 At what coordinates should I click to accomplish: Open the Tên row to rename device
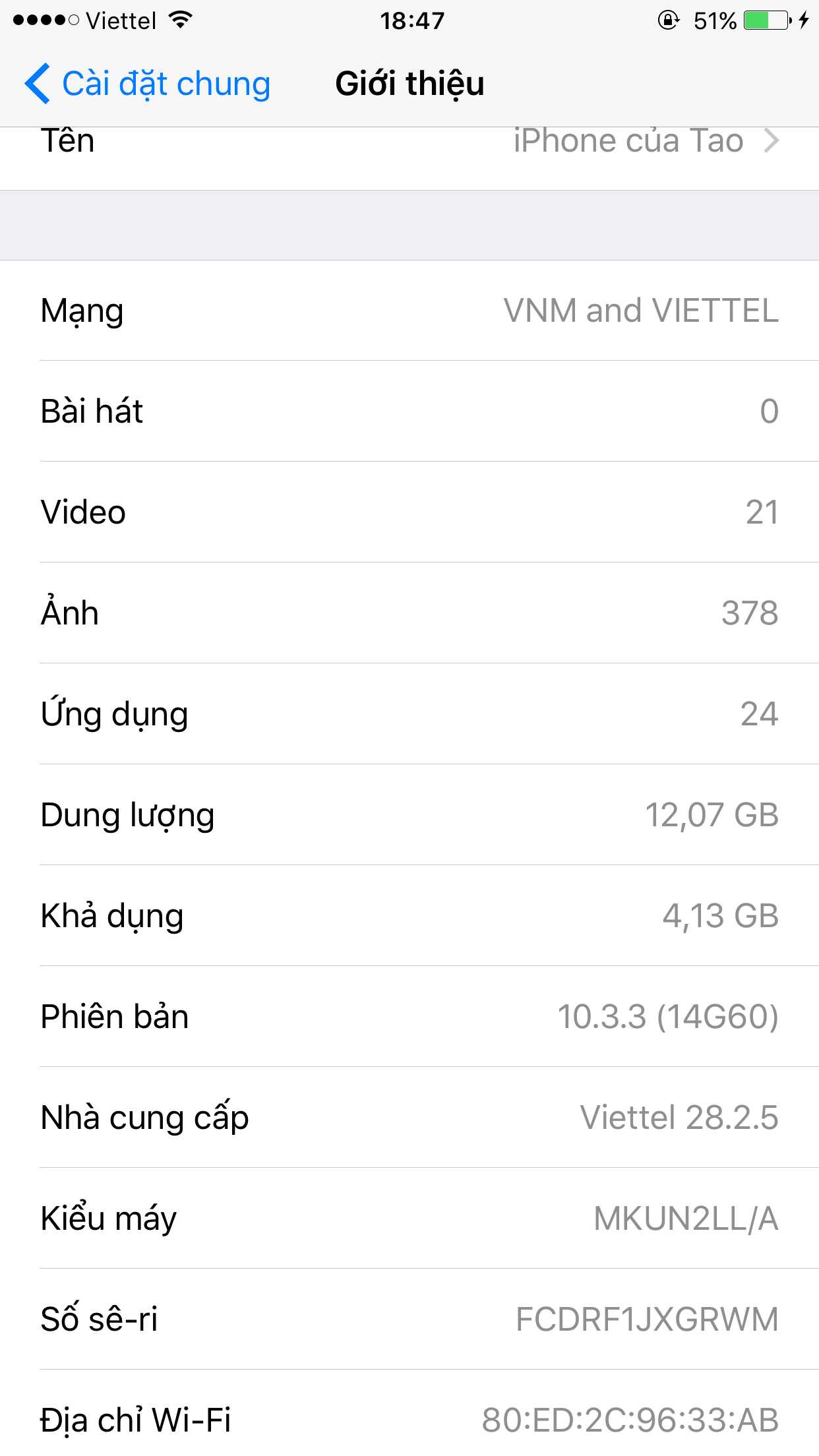pos(409,150)
